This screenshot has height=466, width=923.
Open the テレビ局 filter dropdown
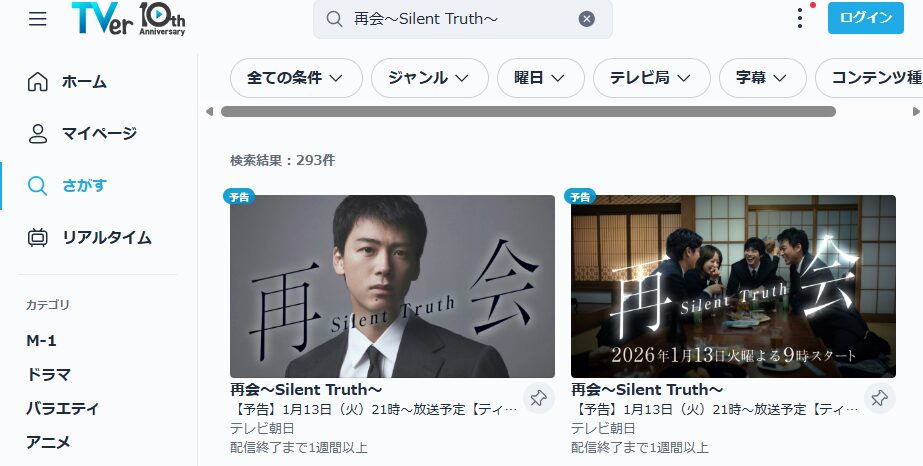[x=651, y=78]
